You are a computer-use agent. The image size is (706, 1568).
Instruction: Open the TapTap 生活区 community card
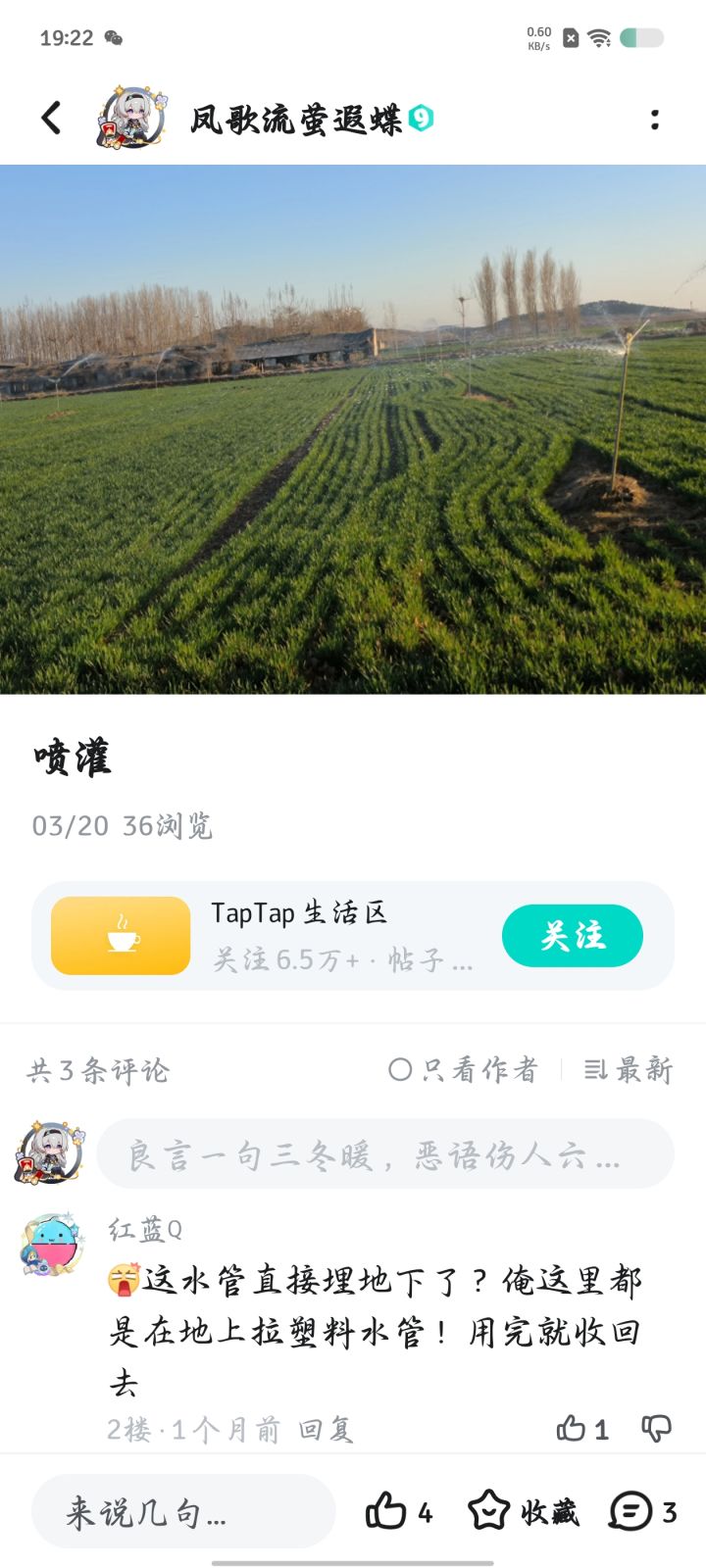294,936
